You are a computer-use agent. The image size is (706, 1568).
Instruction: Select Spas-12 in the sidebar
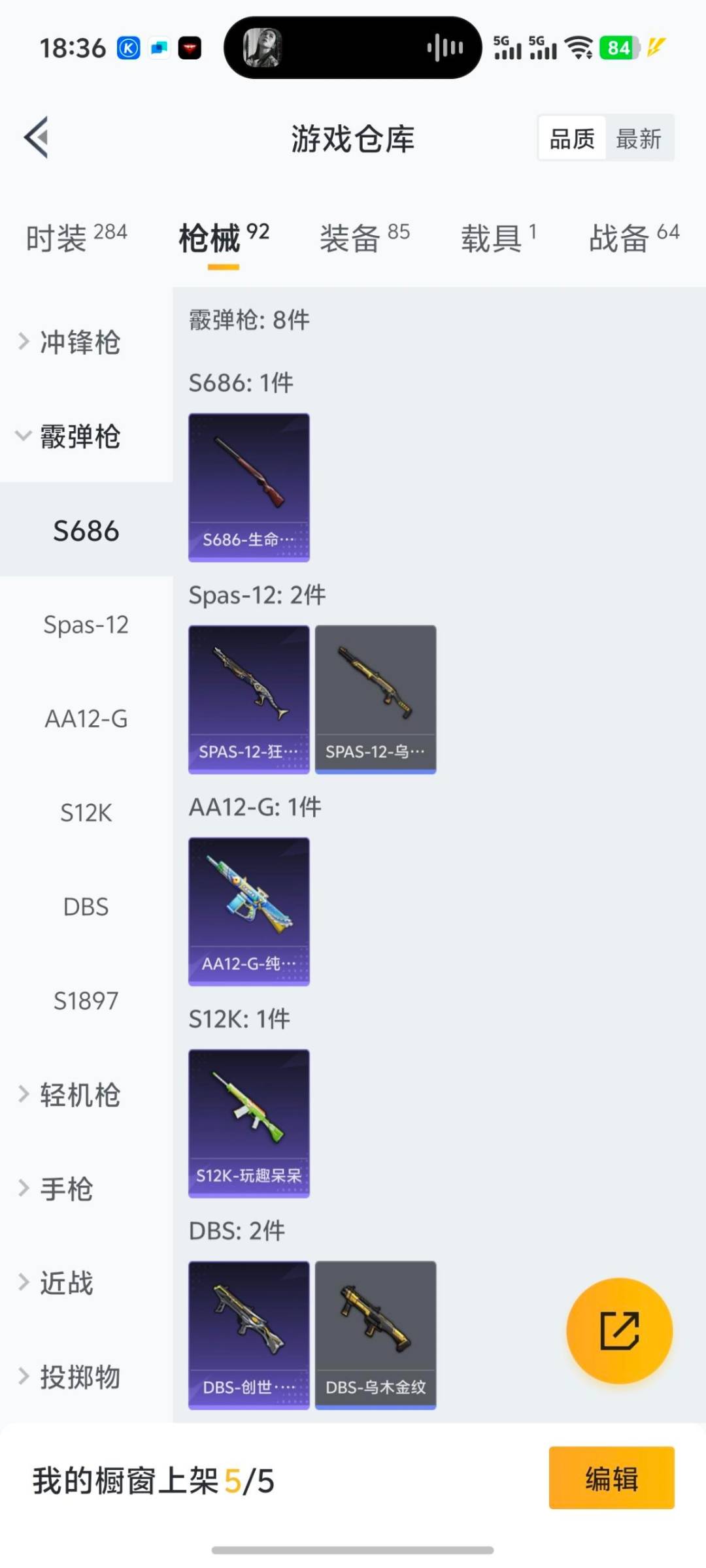click(x=86, y=625)
